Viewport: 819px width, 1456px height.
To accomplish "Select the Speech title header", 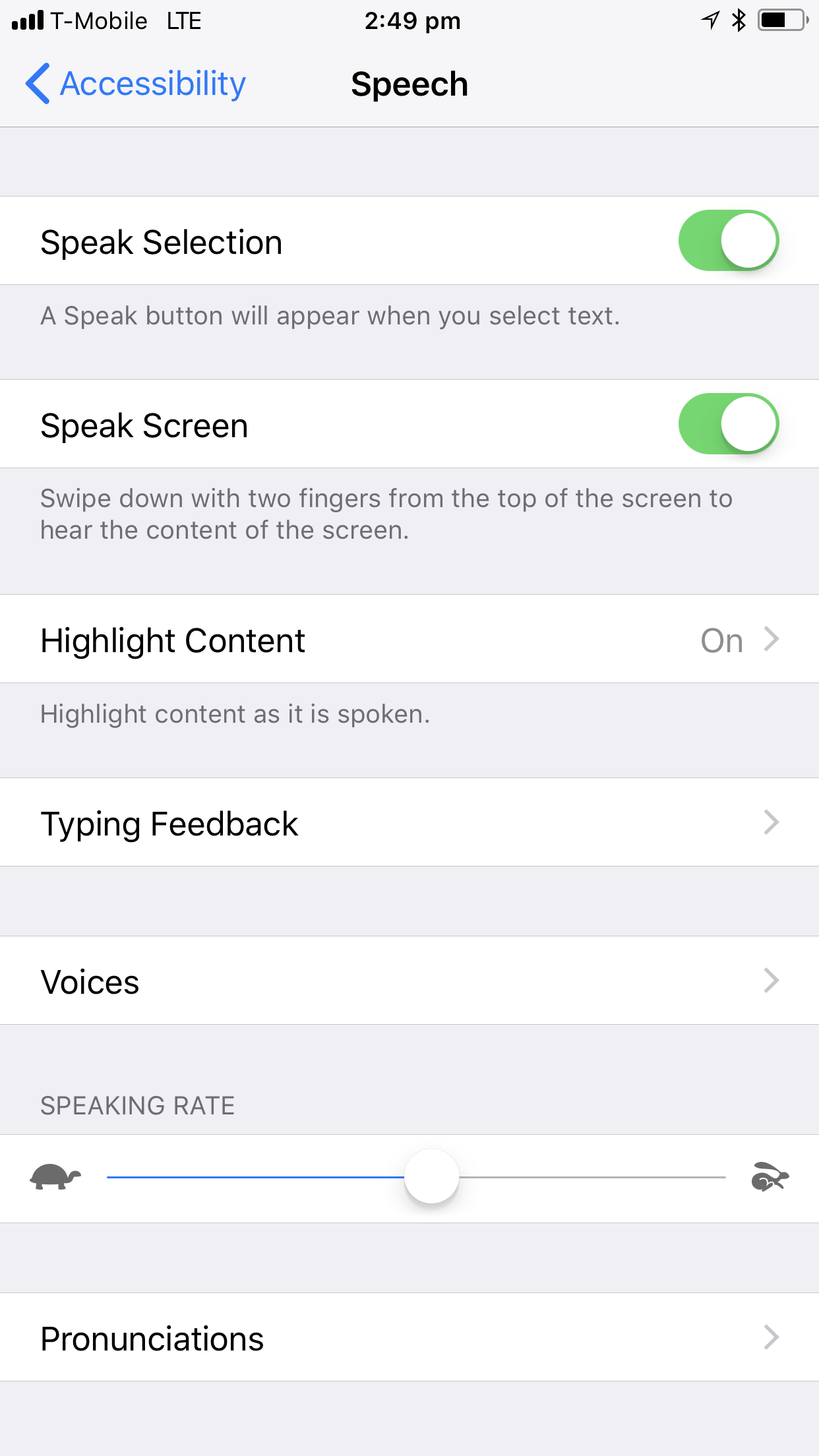I will (409, 84).
